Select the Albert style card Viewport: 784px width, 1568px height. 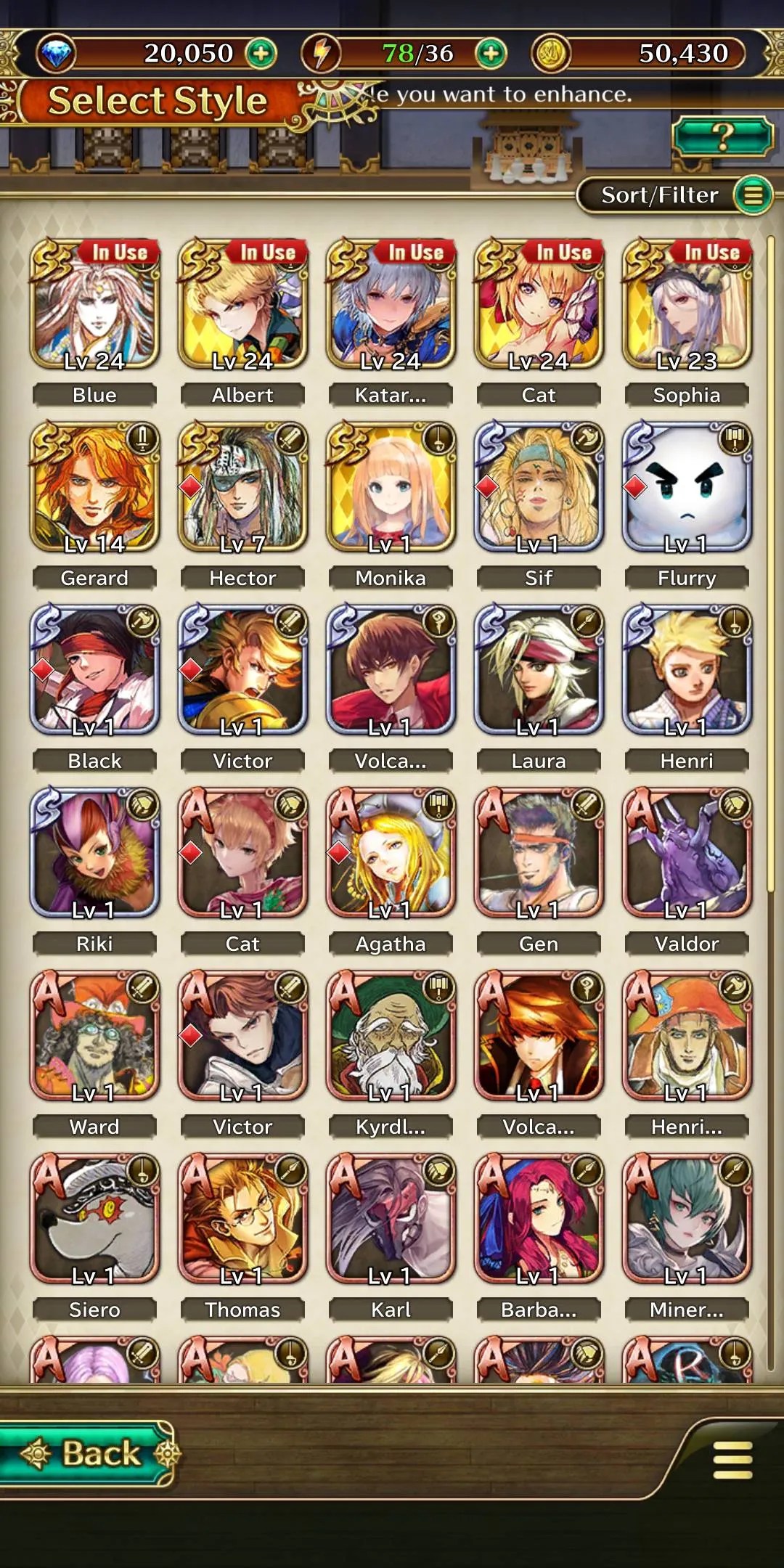(x=242, y=305)
